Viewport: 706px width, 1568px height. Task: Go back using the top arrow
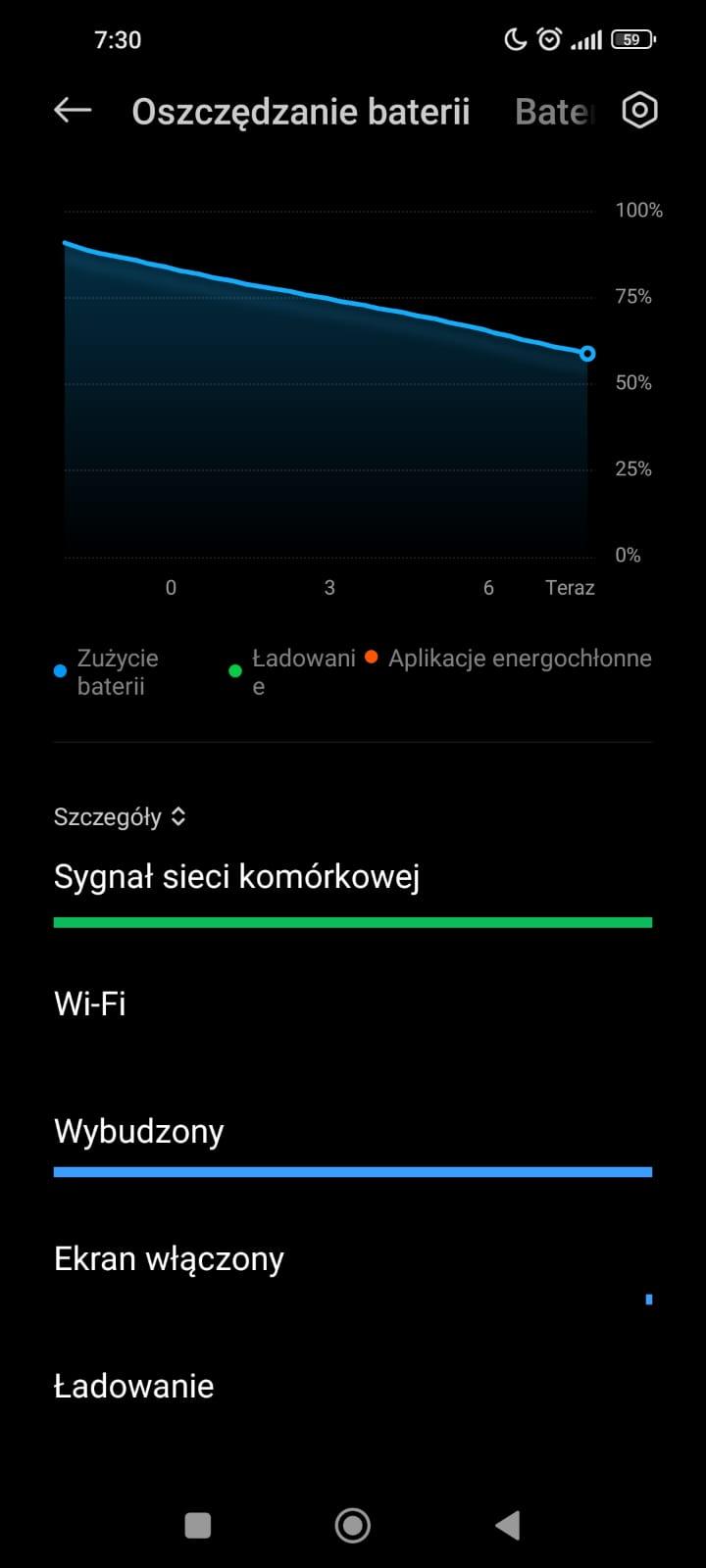pyautogui.click(x=73, y=111)
